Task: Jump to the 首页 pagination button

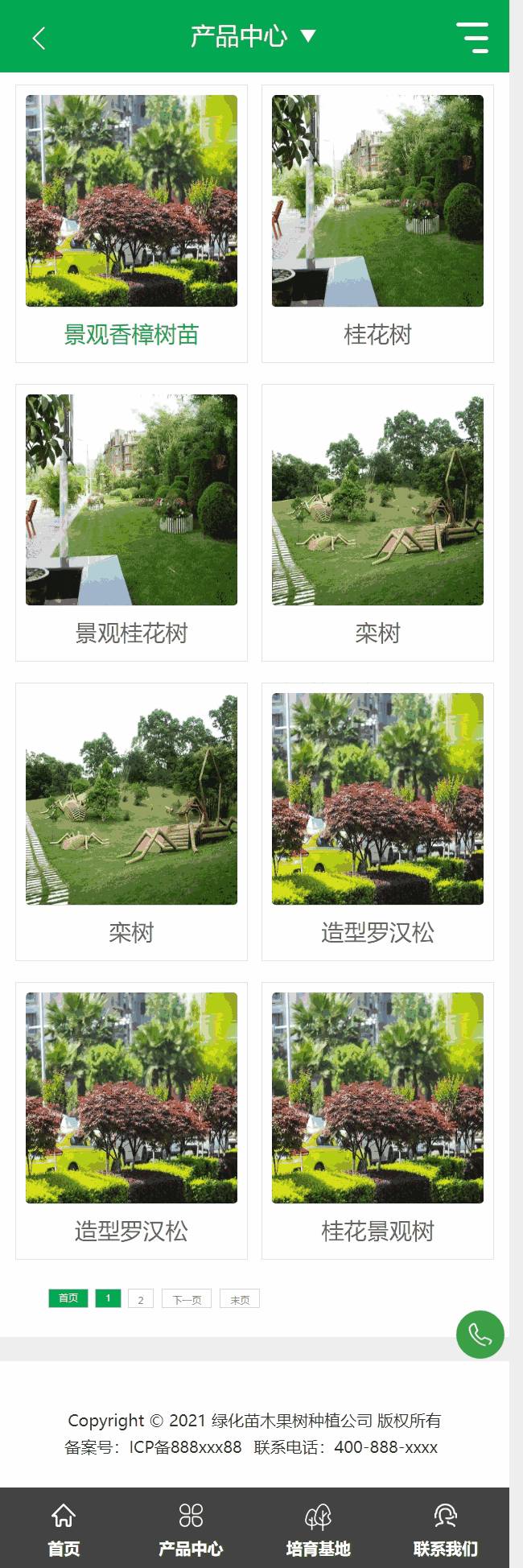Action: 68,1298
